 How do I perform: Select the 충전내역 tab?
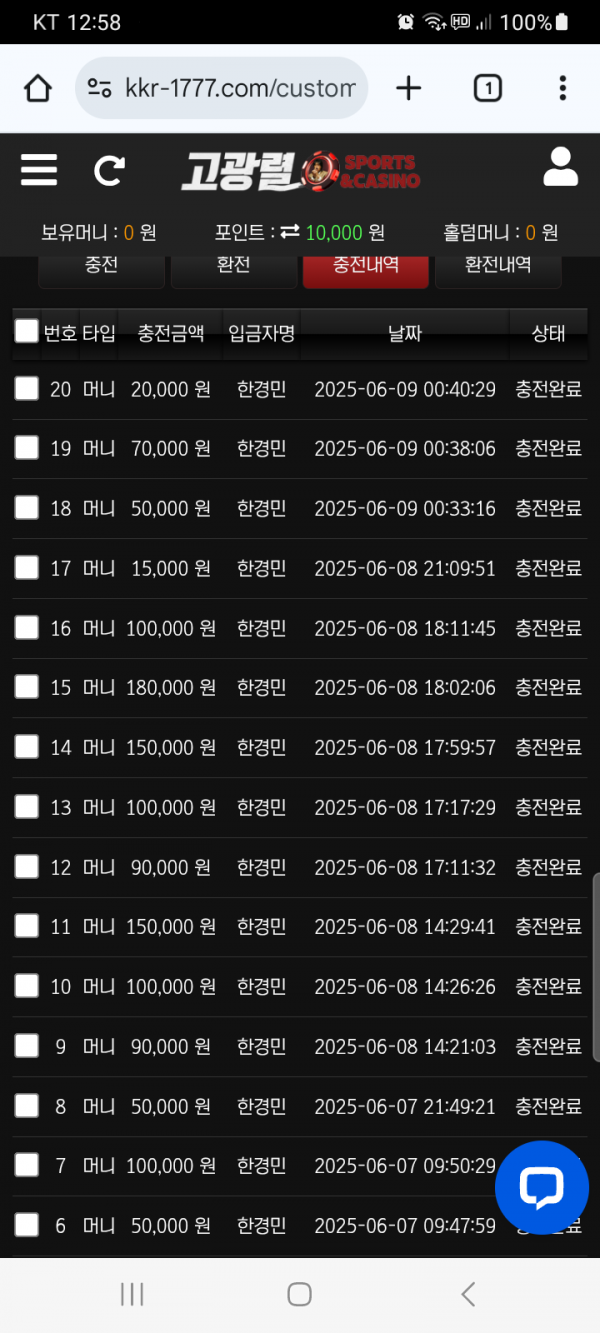click(x=366, y=267)
